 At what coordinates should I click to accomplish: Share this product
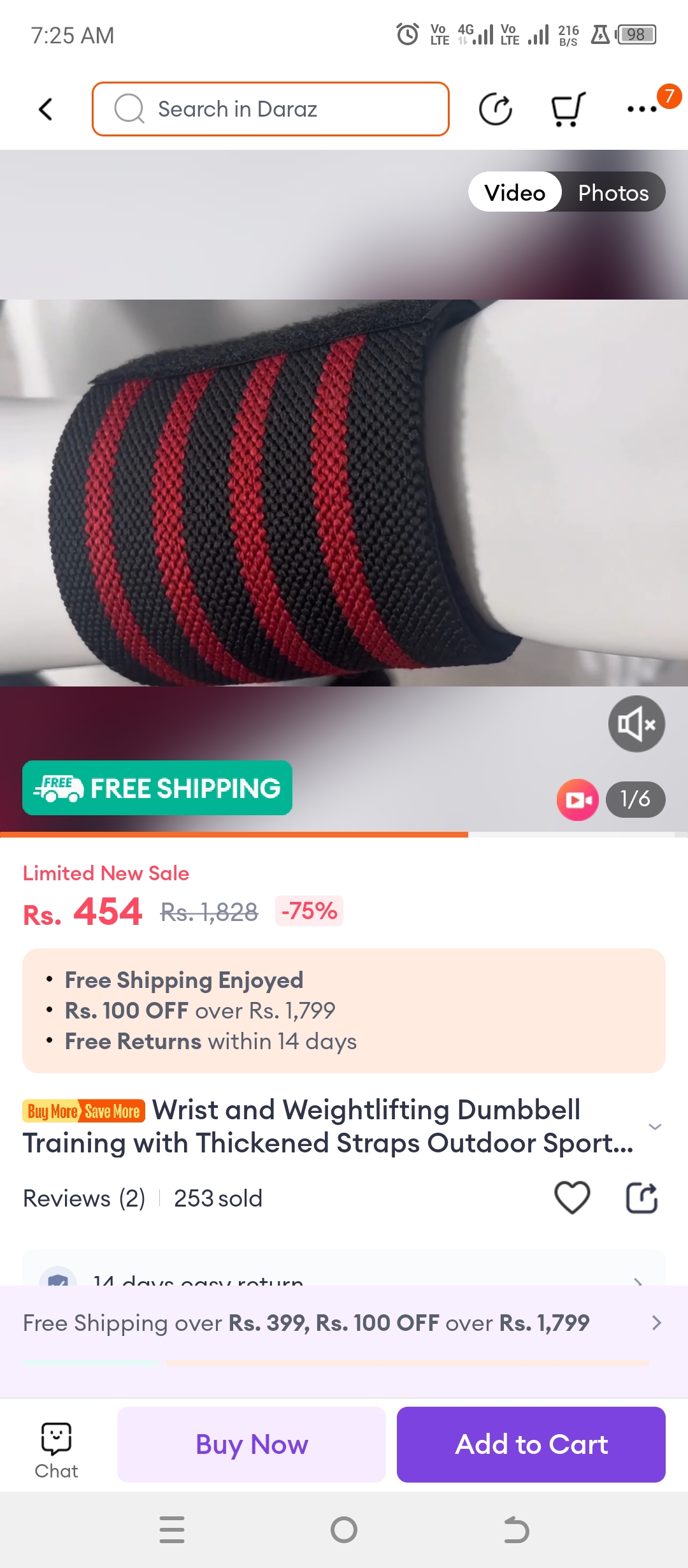point(641,1198)
